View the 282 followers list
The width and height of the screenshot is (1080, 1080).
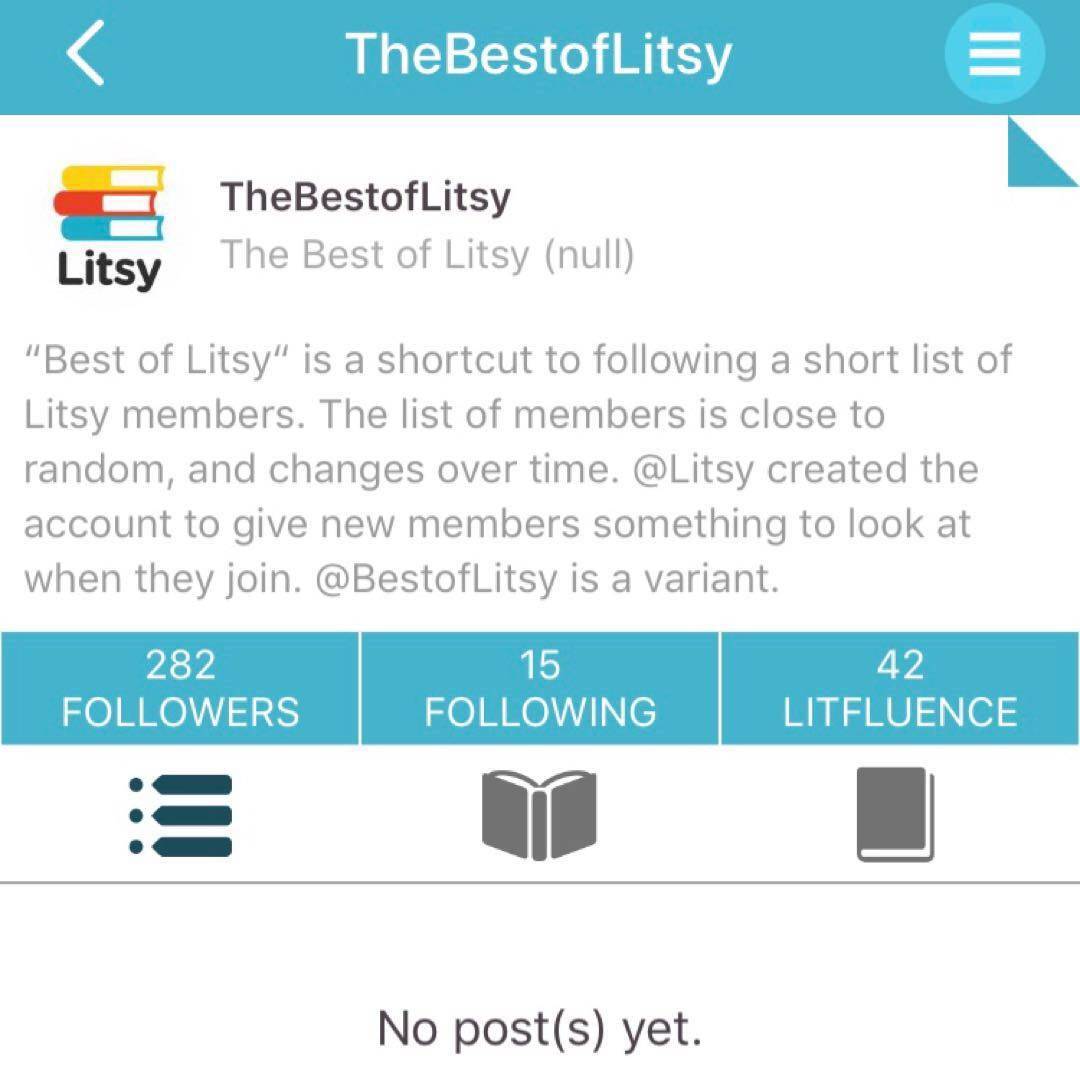[x=180, y=688]
